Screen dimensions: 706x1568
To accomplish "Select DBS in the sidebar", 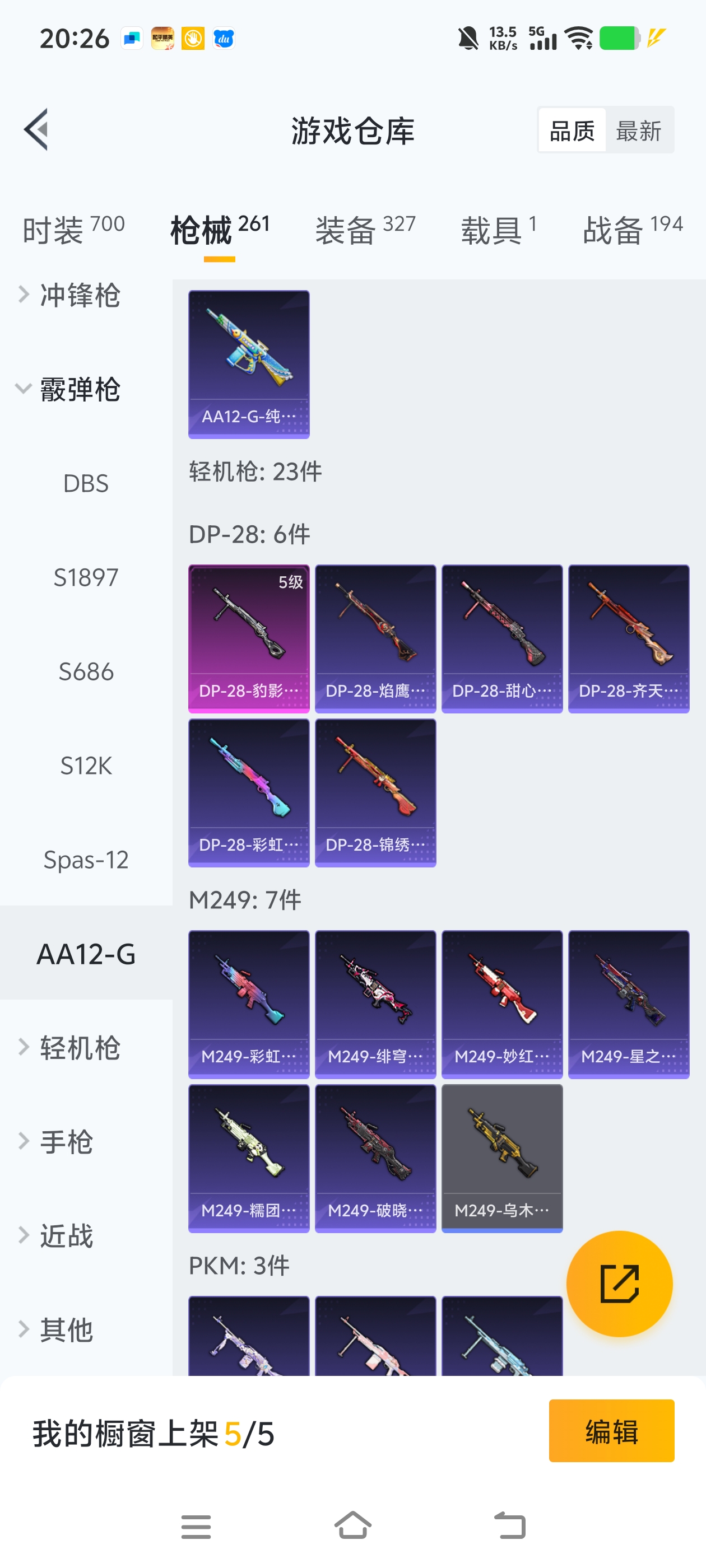I will point(86,483).
